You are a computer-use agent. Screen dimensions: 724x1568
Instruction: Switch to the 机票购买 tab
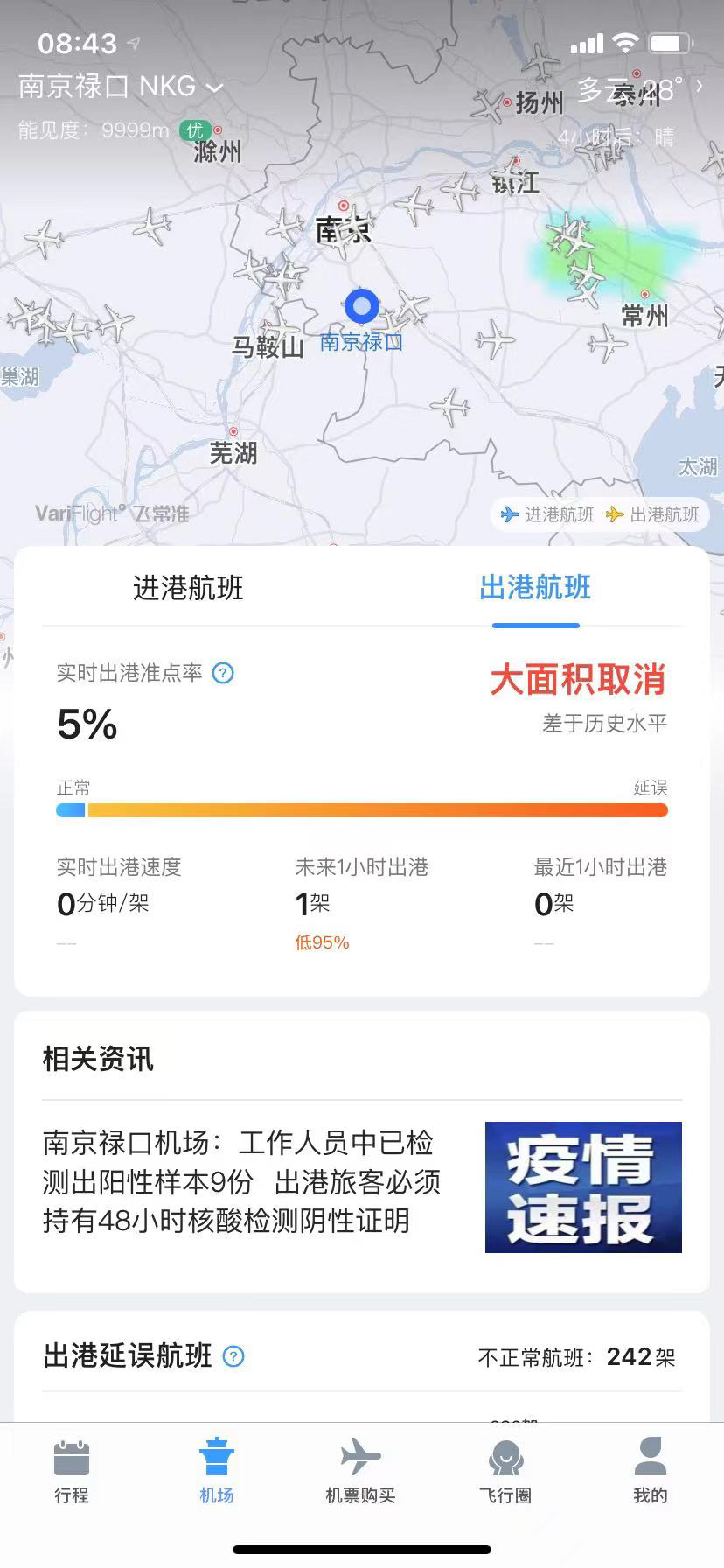point(361,1473)
